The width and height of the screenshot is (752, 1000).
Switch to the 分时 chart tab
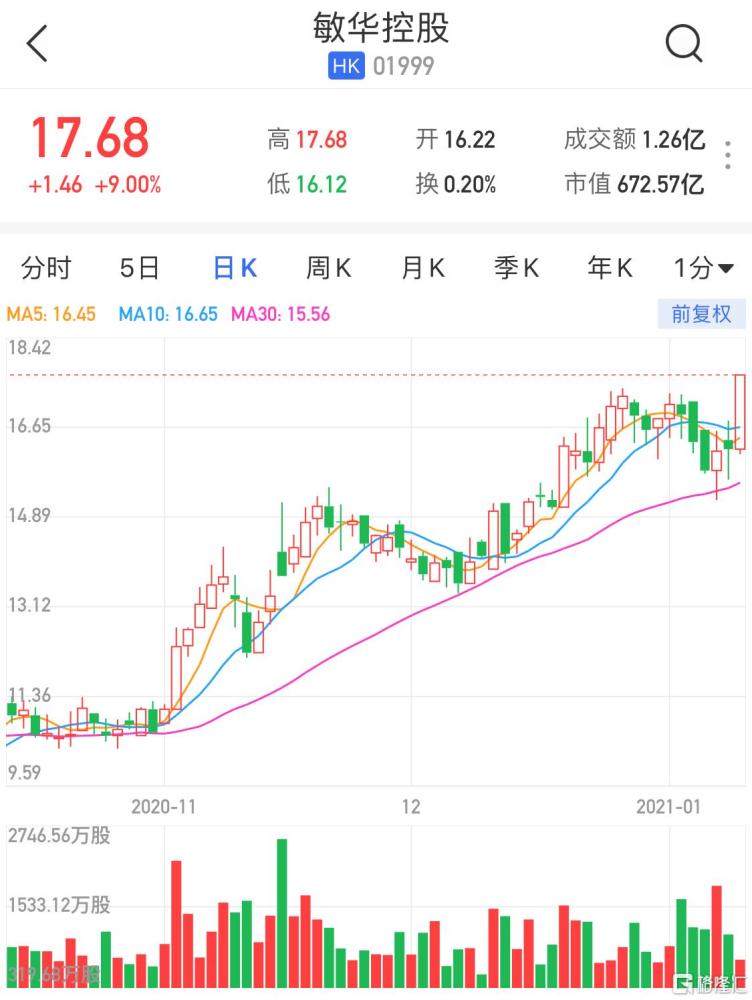[x=47, y=268]
